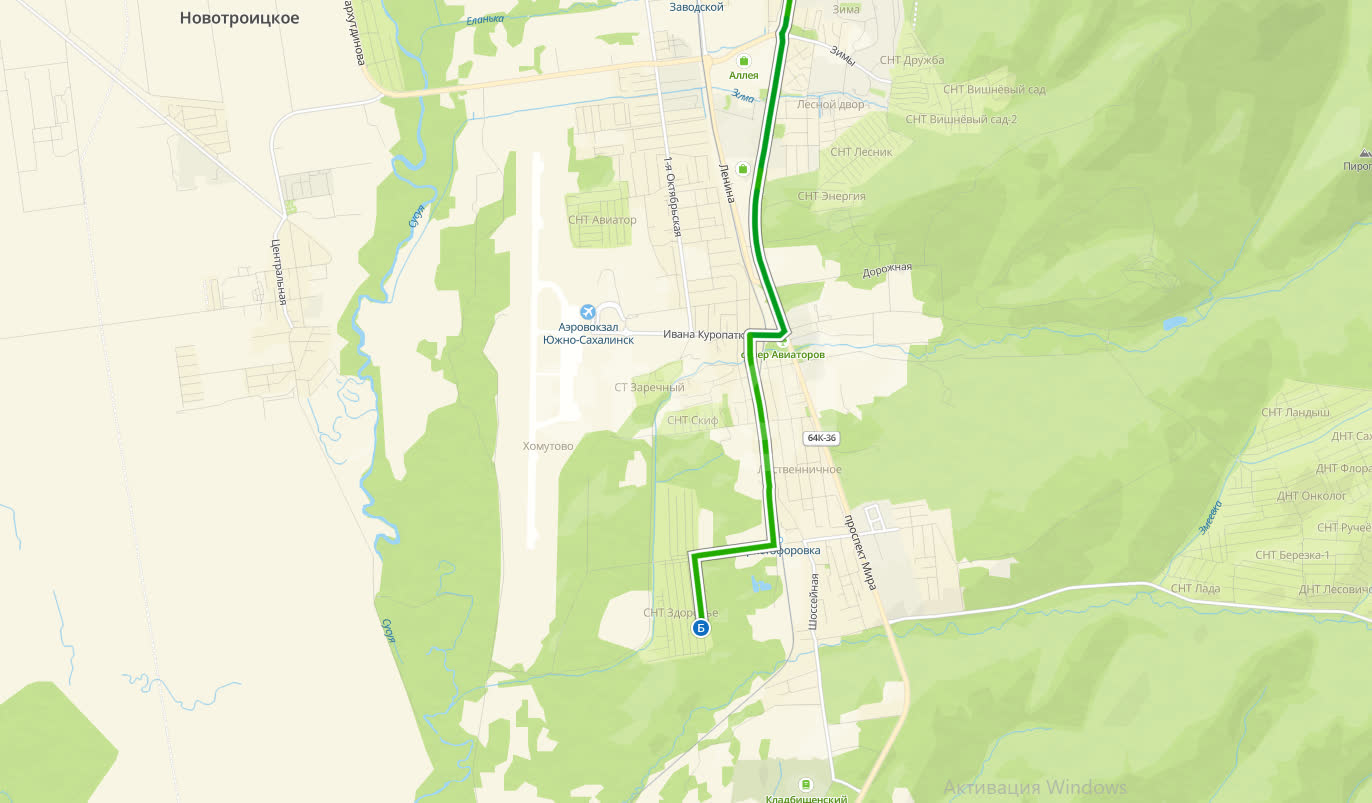1372x803 pixels.
Task: Tap the destination marker Б
Action: click(x=701, y=628)
